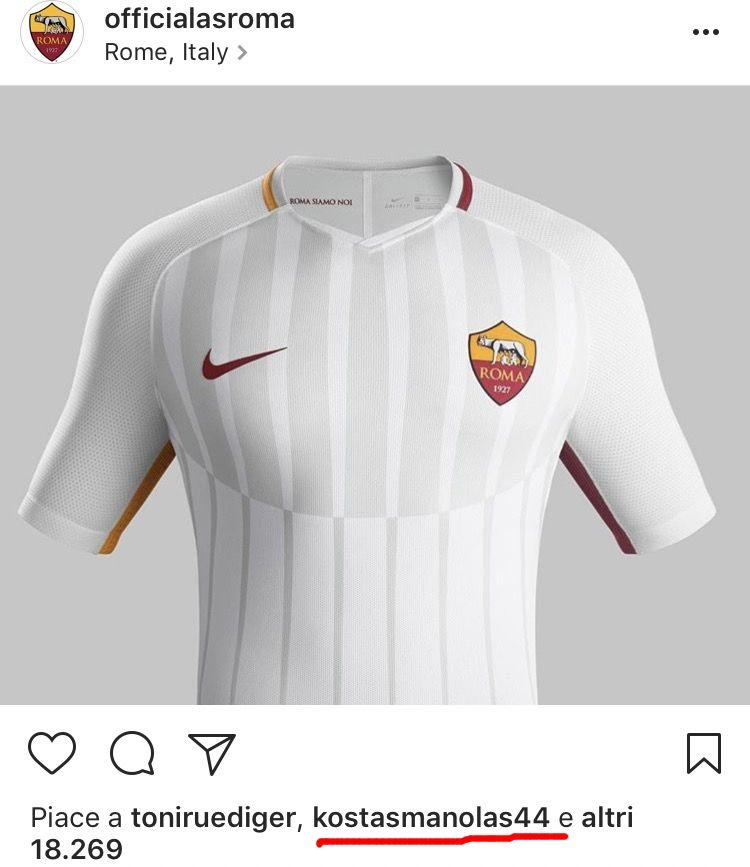The image size is (750, 867).
Task: Open comments via the speech bubble icon
Action: tap(131, 754)
